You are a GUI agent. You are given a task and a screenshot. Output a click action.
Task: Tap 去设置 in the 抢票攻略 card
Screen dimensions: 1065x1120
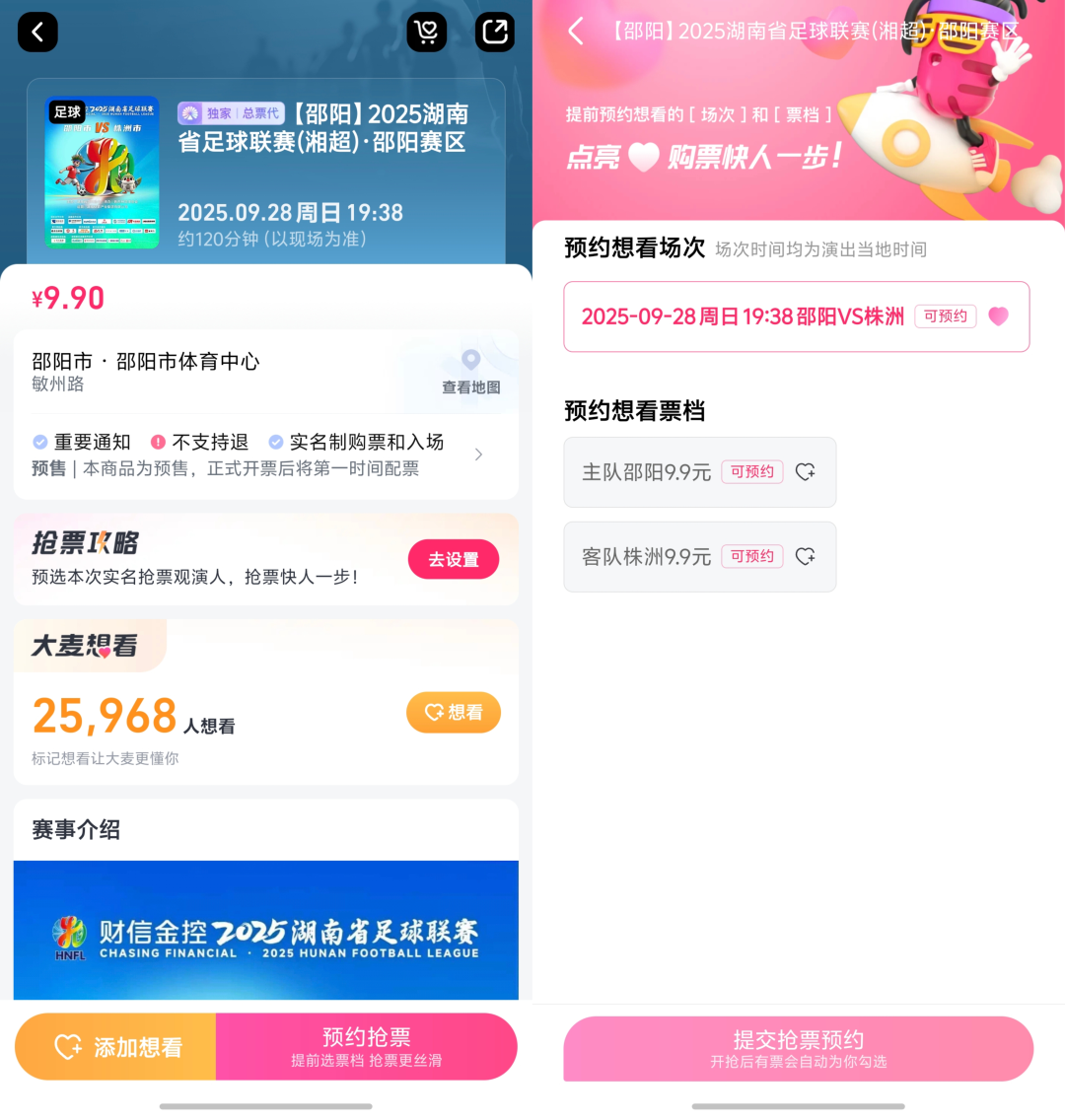(x=453, y=559)
